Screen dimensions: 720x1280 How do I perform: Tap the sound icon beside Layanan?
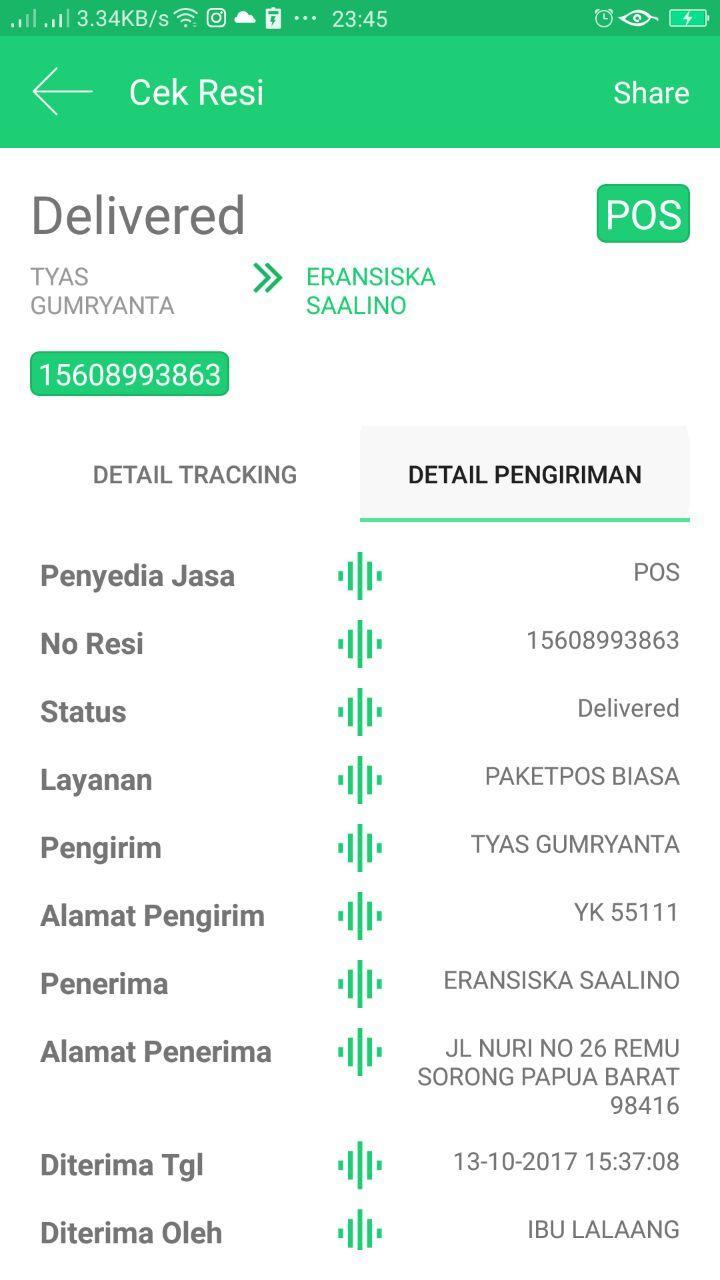pyautogui.click(x=361, y=780)
